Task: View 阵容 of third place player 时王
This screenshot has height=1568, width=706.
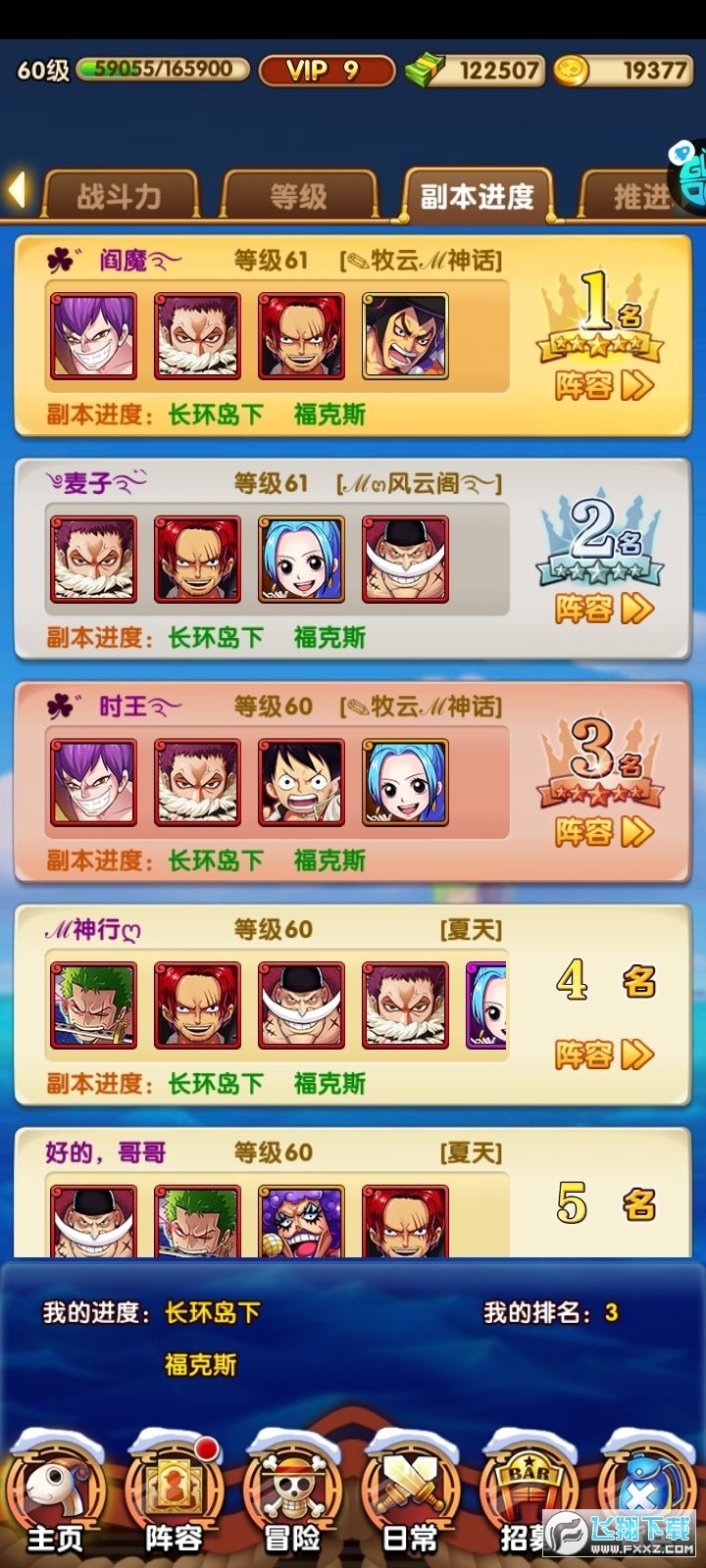Action: point(603,832)
